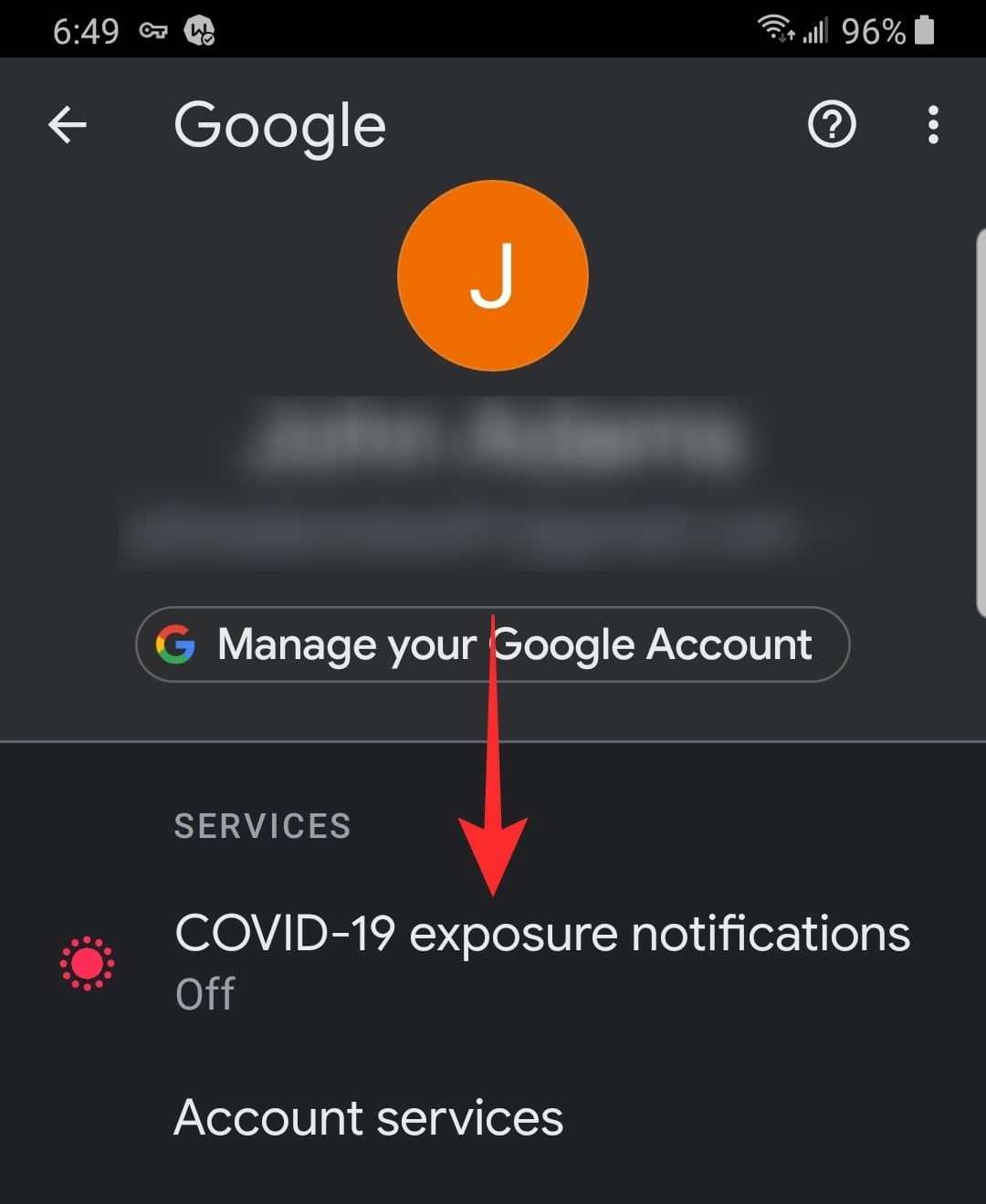Open COVID-19 exposure notifications settings
The height and width of the screenshot is (1204, 986).
point(541,960)
